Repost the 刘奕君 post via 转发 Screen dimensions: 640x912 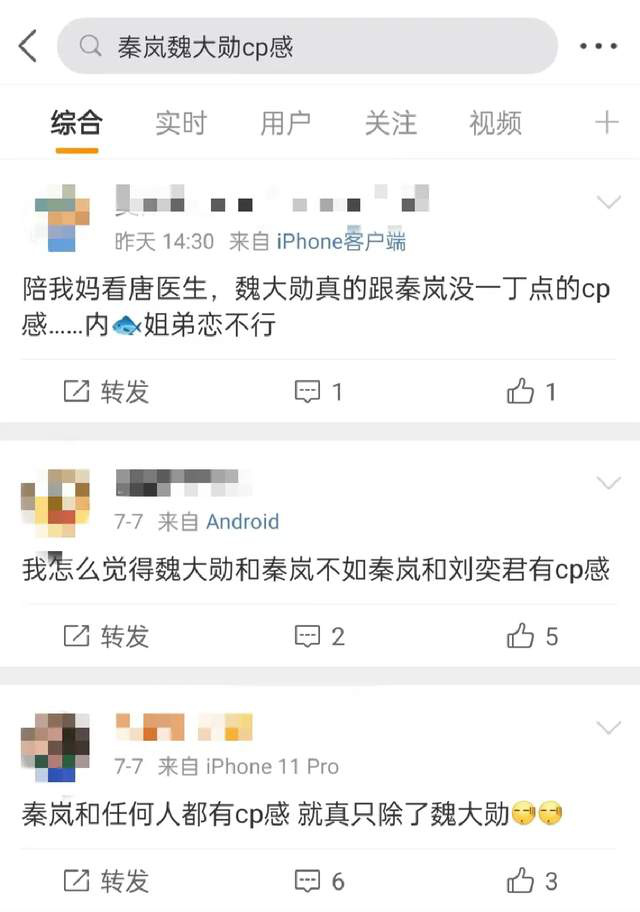[x=106, y=636]
